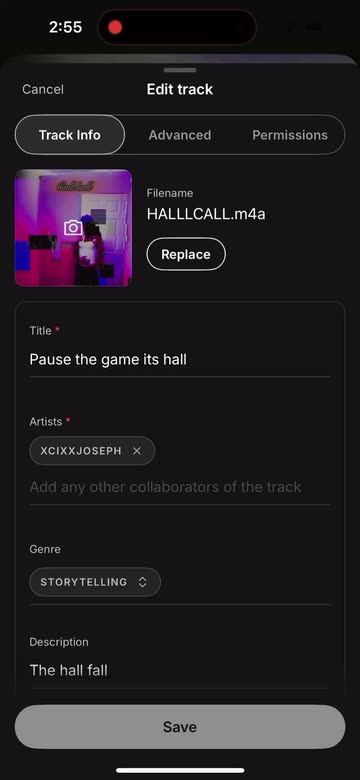Replace the HALLLCALL.m4a file
This screenshot has width=360, height=780.
click(x=186, y=254)
